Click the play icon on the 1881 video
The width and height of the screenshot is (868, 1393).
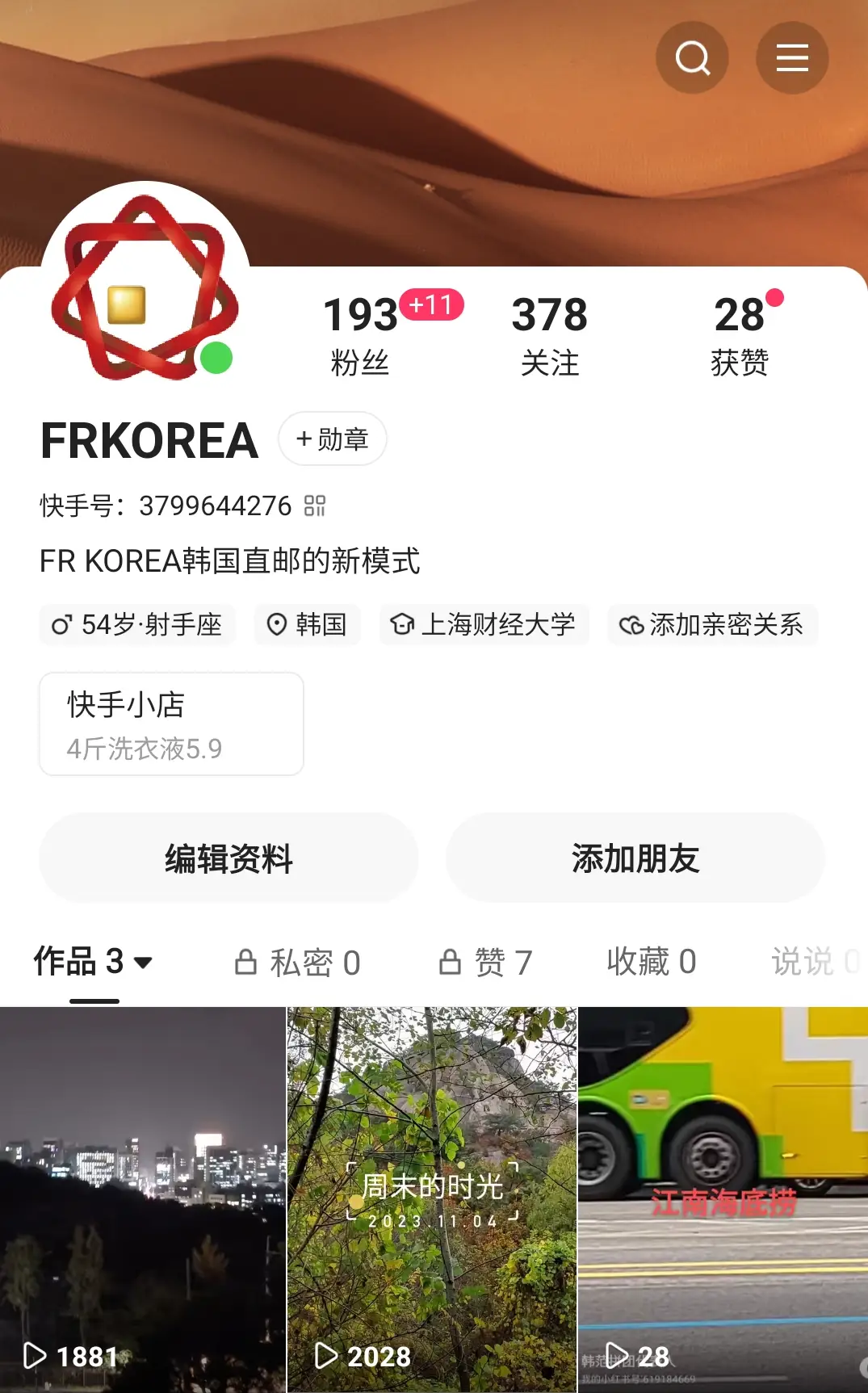point(36,1357)
